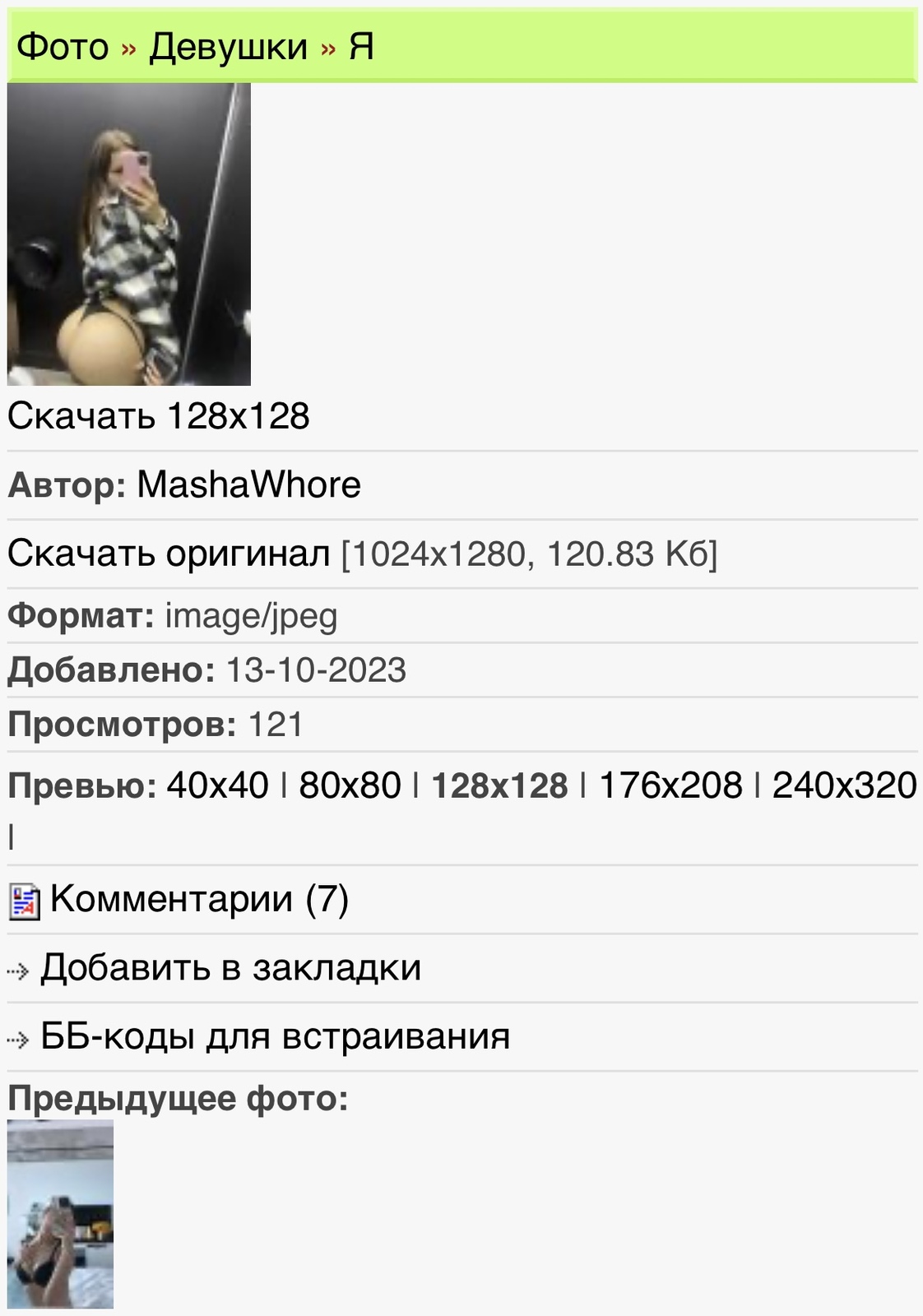Open Комментарии (7)

click(199, 899)
